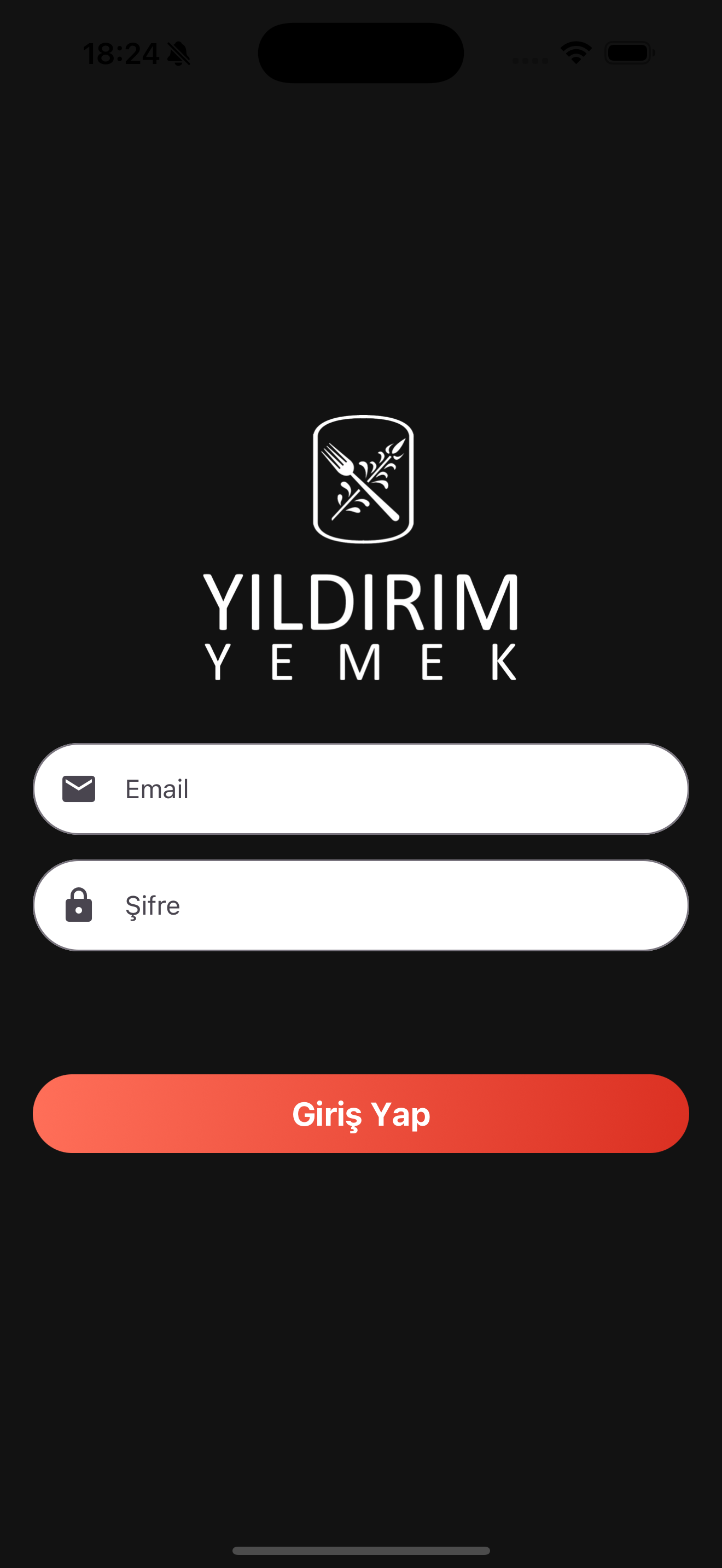The width and height of the screenshot is (722, 1568).
Task: Tap the Dynamic Island area at the top
Action: click(360, 52)
